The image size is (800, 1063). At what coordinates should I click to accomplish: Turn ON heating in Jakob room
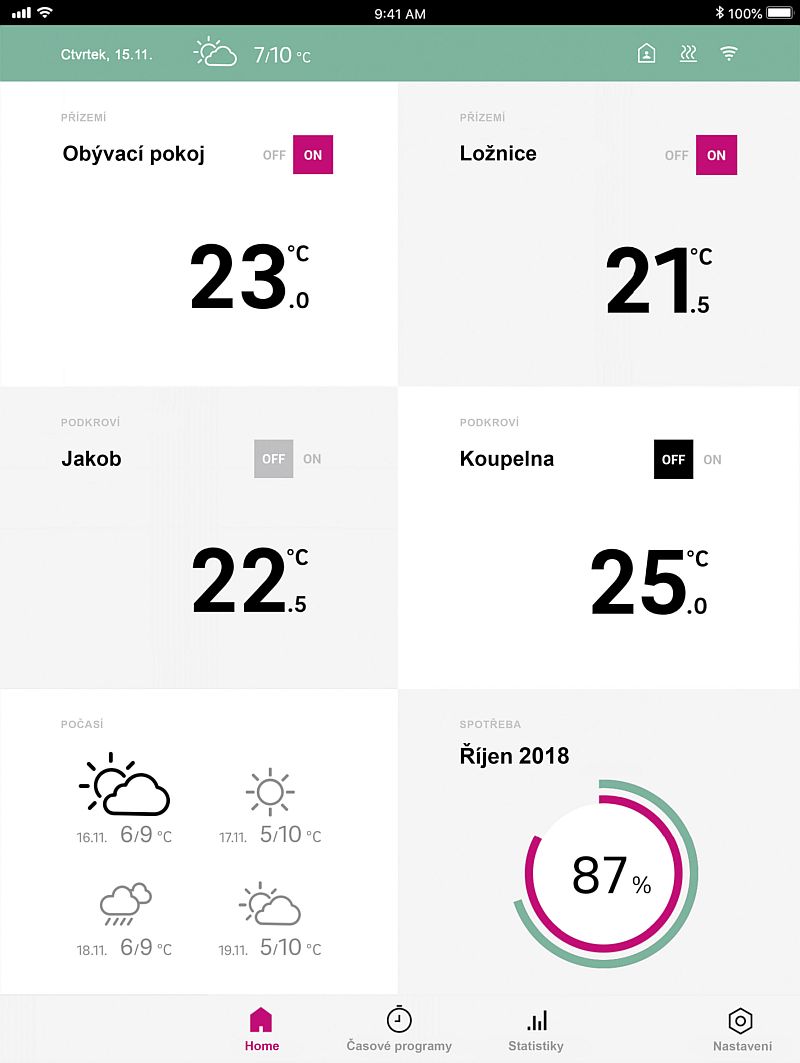click(312, 459)
